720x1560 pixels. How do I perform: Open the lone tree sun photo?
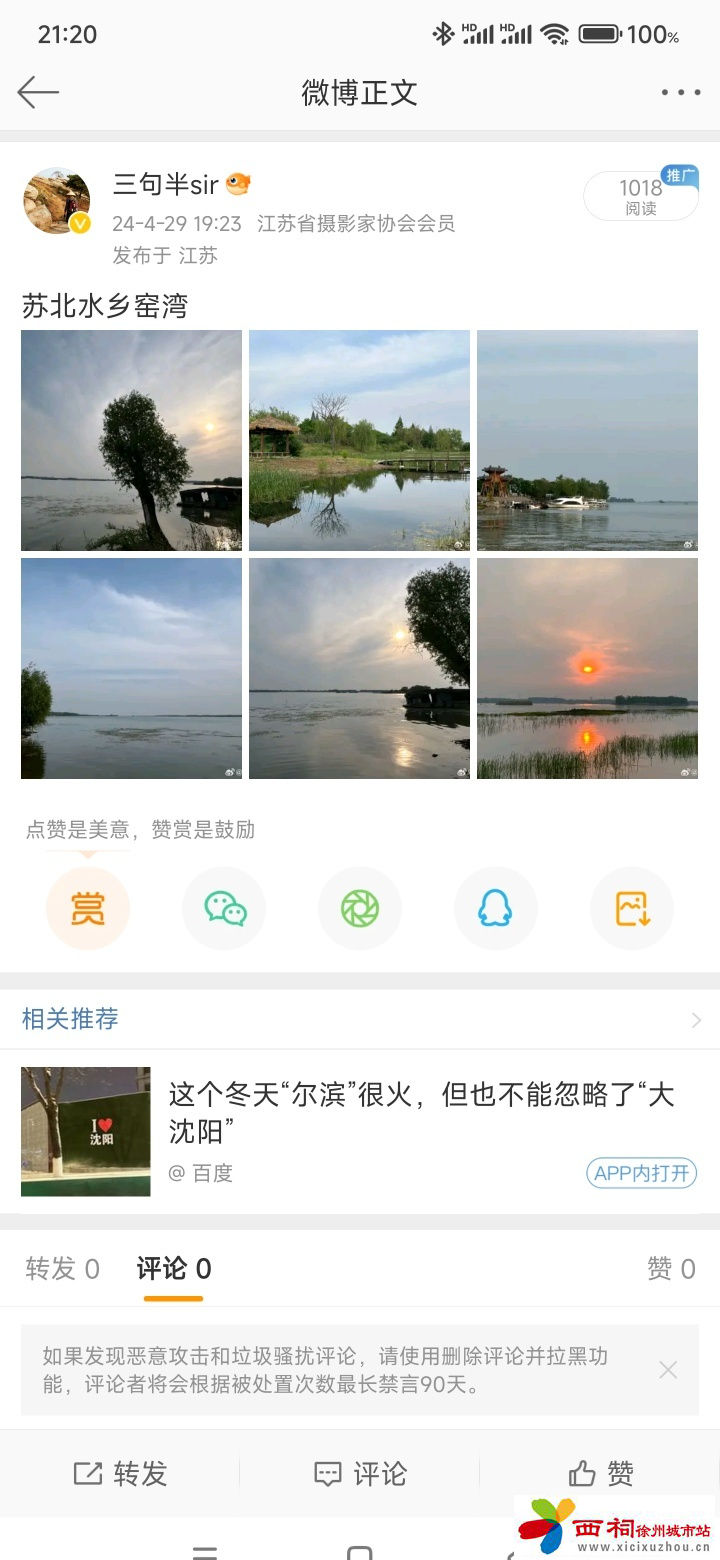pos(131,440)
